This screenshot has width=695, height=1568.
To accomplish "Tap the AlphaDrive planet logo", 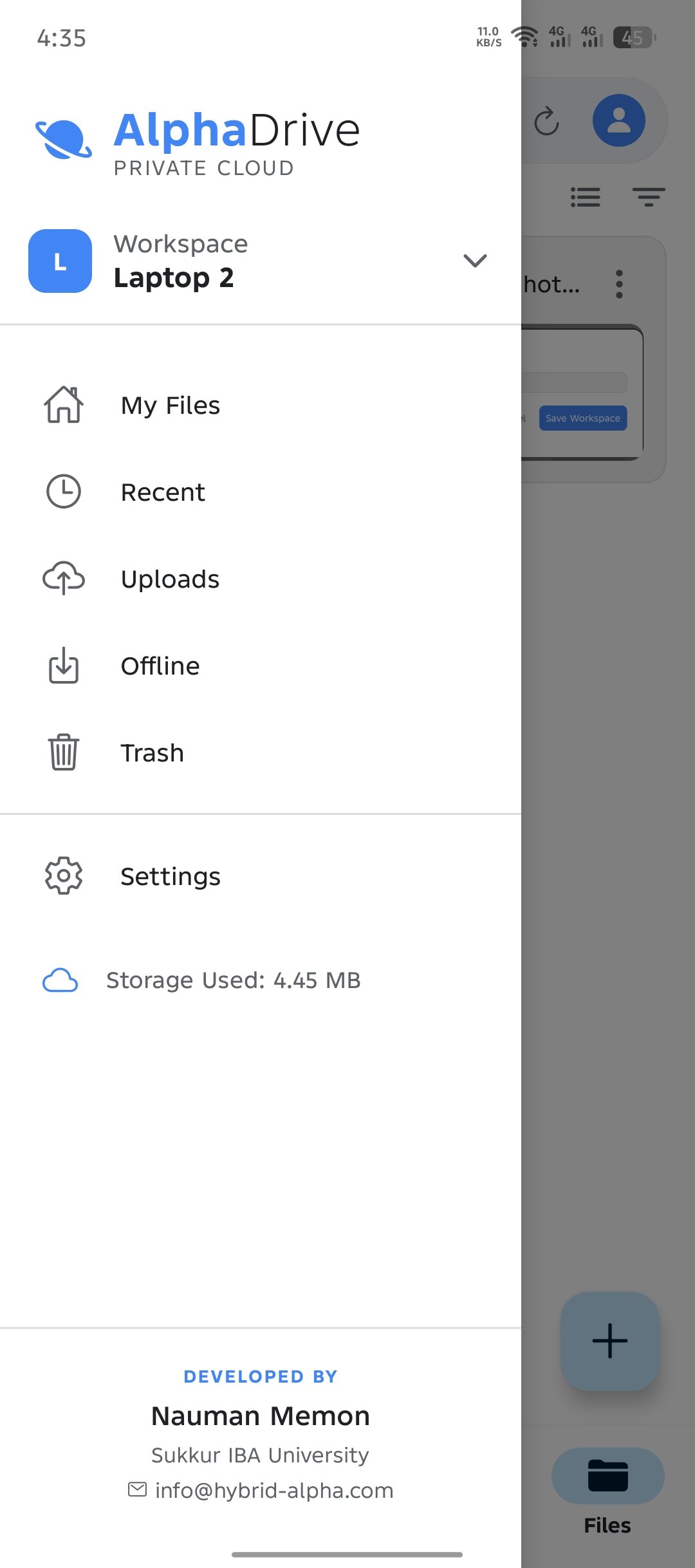I will tap(62, 138).
